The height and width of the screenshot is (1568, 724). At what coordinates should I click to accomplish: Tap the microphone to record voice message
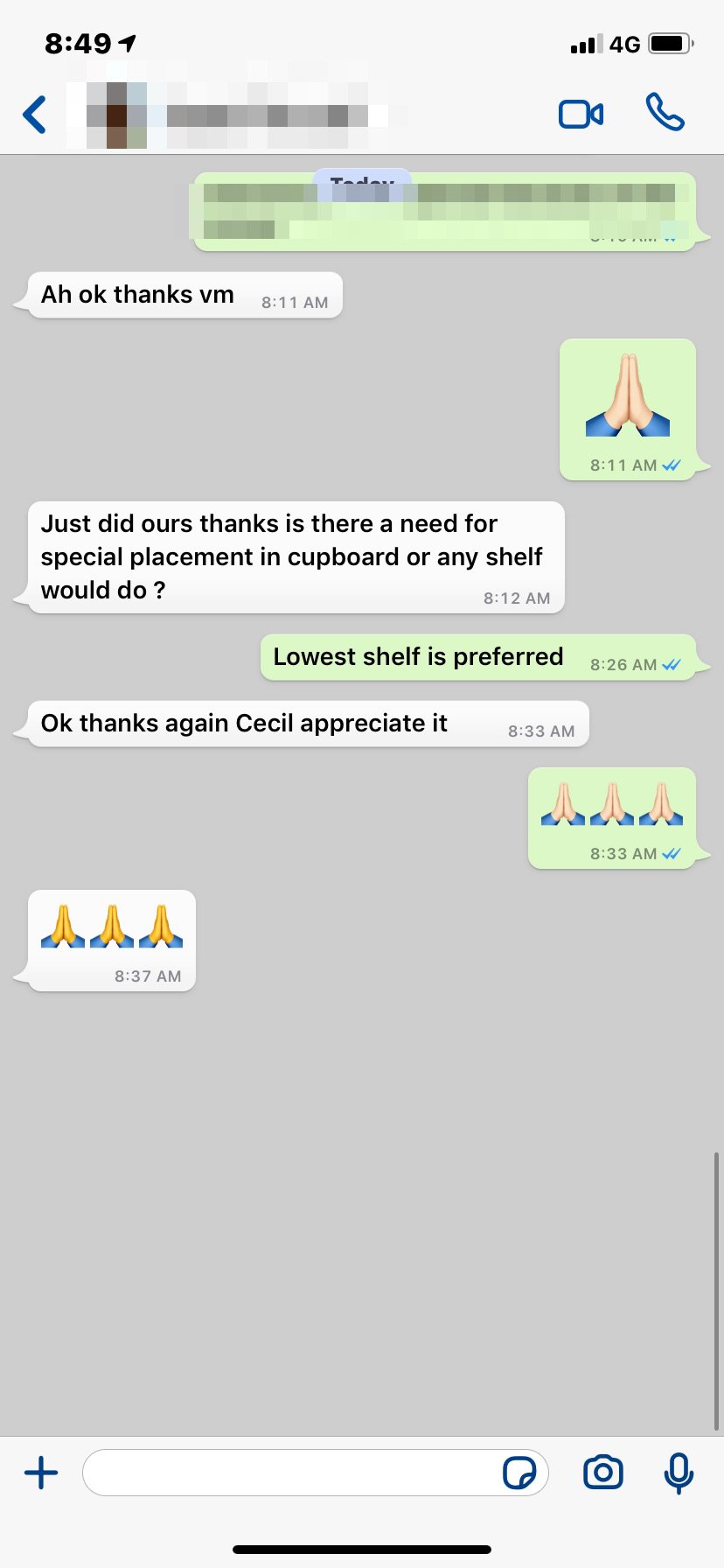pyautogui.click(x=679, y=1473)
